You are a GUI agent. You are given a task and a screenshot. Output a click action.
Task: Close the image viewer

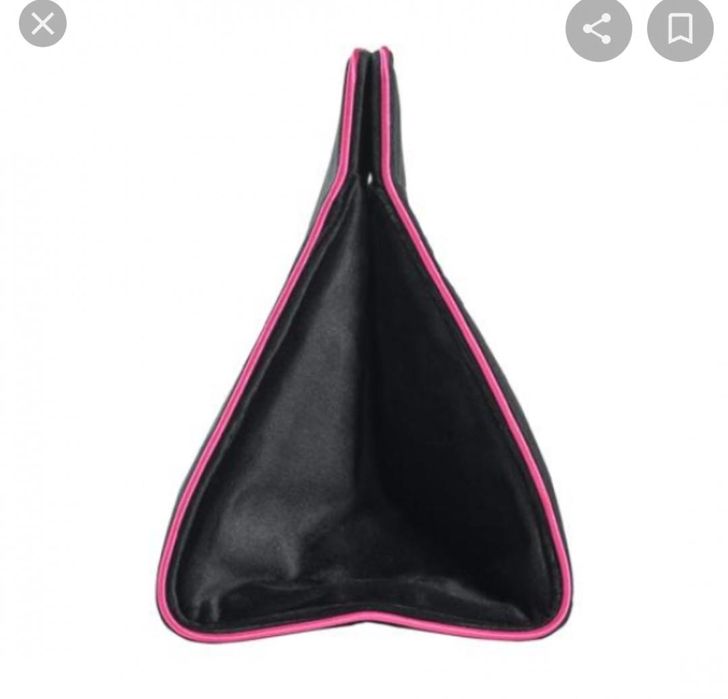[x=42, y=24]
